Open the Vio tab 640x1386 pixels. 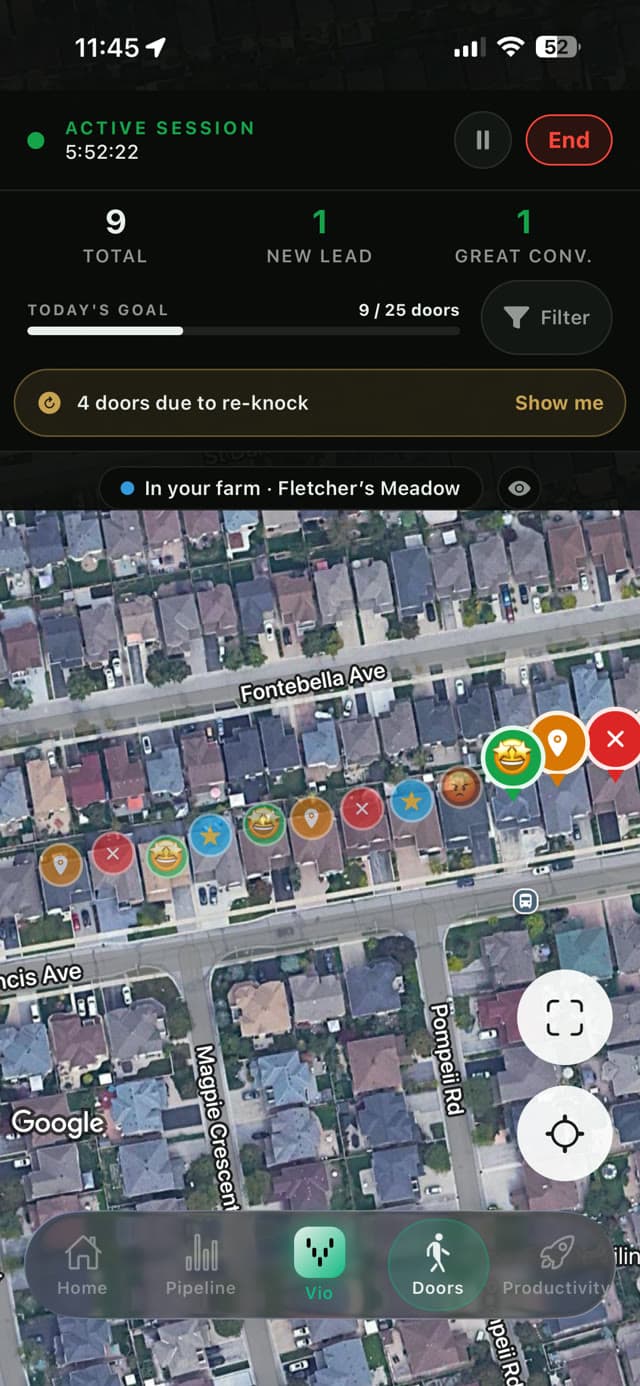319,1265
